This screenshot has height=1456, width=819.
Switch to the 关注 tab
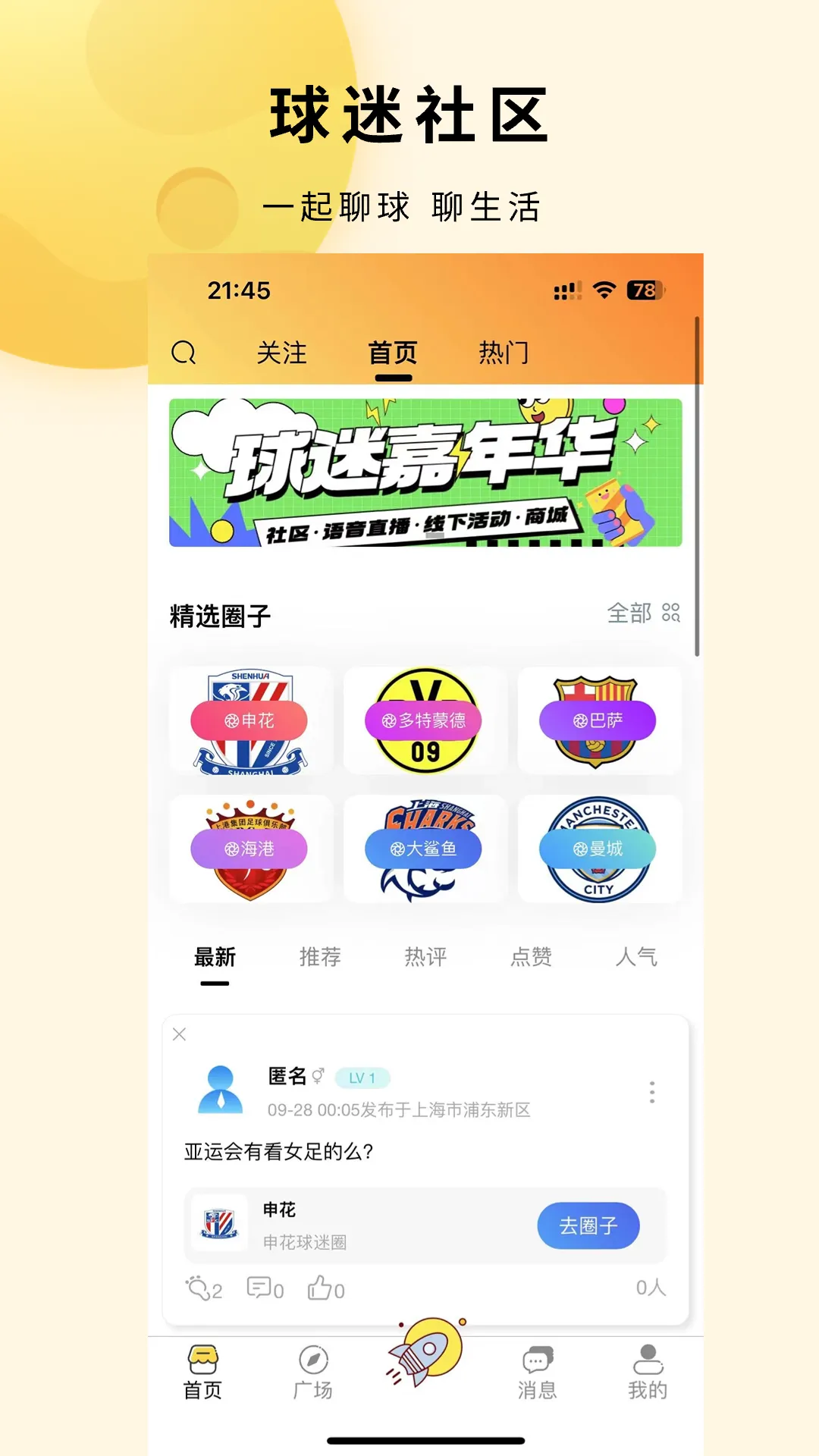click(x=282, y=353)
